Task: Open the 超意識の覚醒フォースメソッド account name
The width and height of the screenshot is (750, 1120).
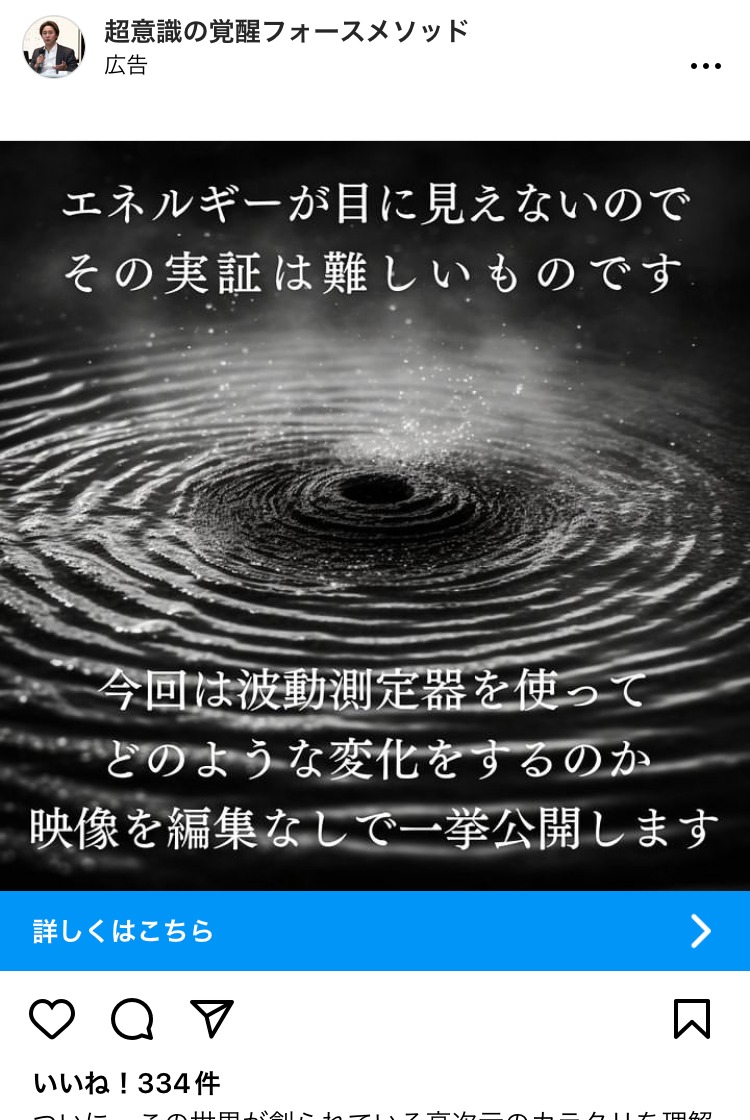Action: coord(286,32)
